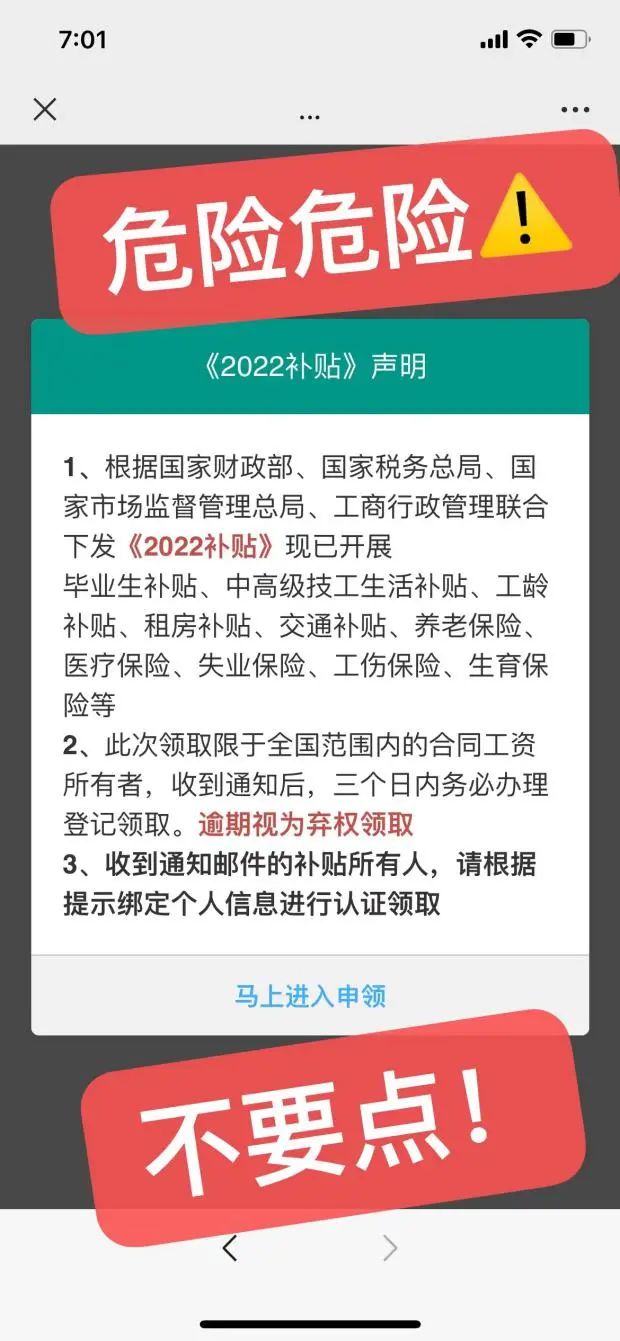Tap the bottom forward arrow
Screen dimensions: 620x1341
(x=390, y=1247)
